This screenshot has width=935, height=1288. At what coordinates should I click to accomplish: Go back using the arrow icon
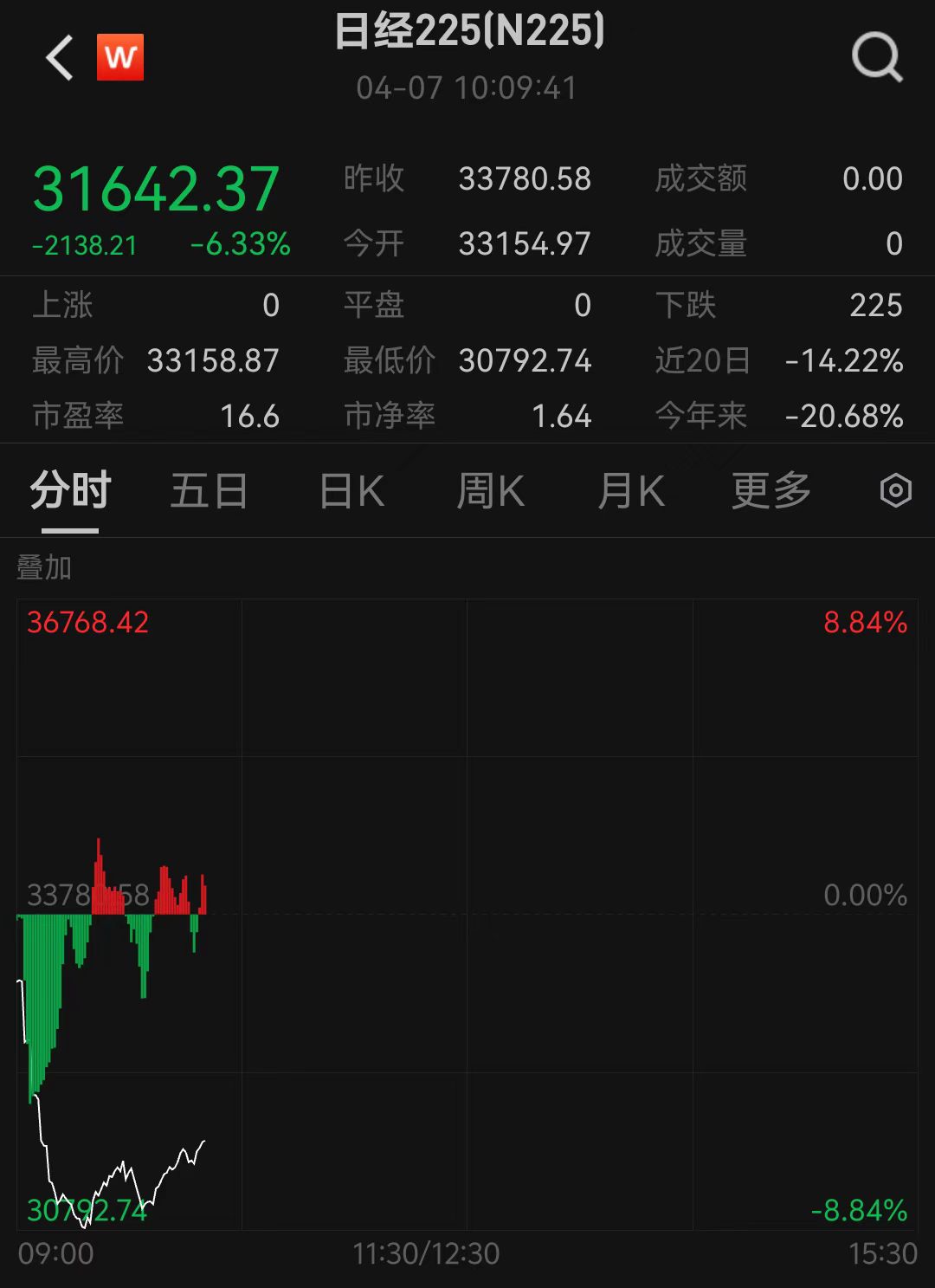60,58
